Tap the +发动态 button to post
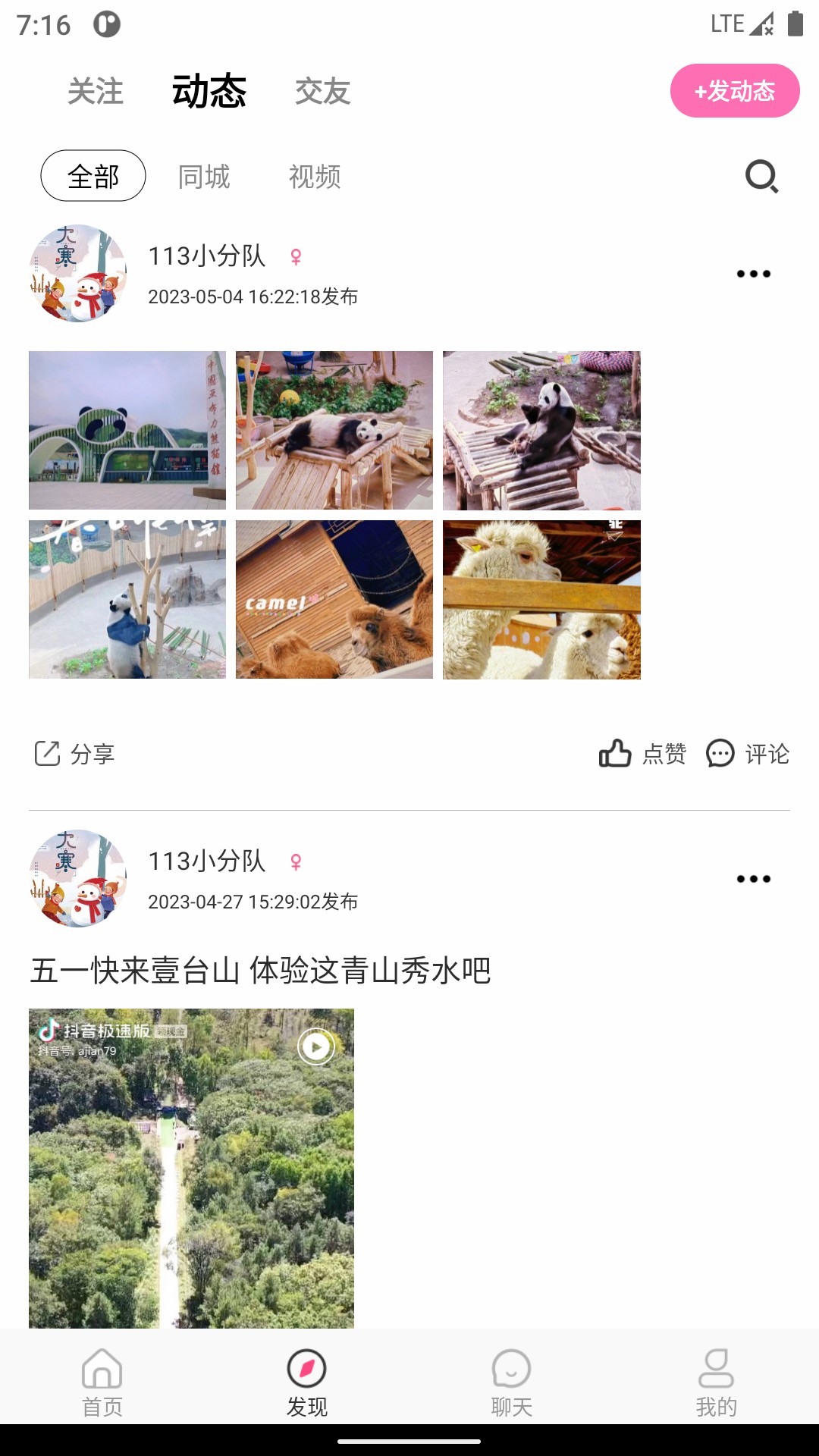The image size is (819, 1456). coord(734,91)
